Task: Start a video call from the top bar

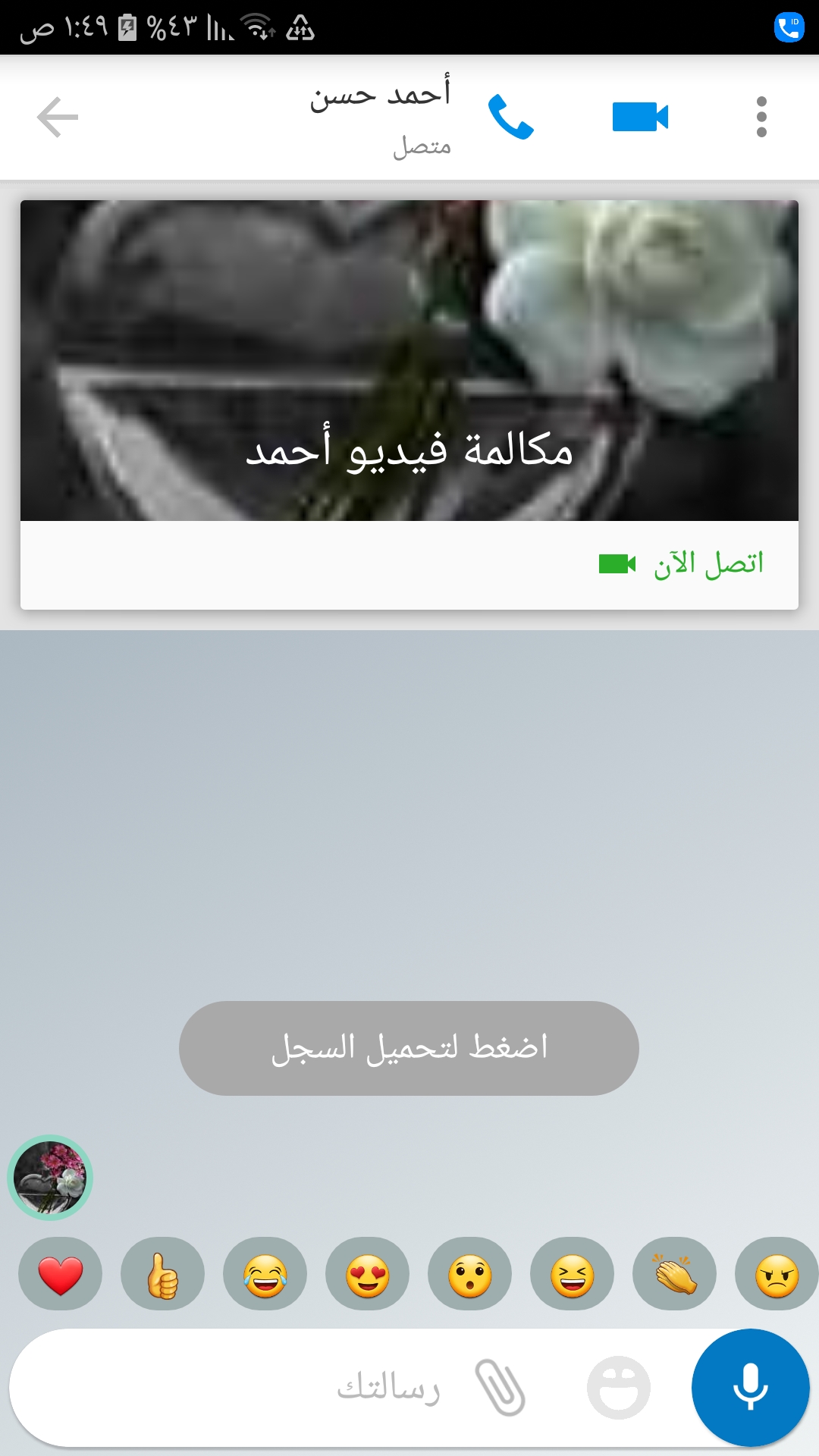Action: [x=640, y=118]
